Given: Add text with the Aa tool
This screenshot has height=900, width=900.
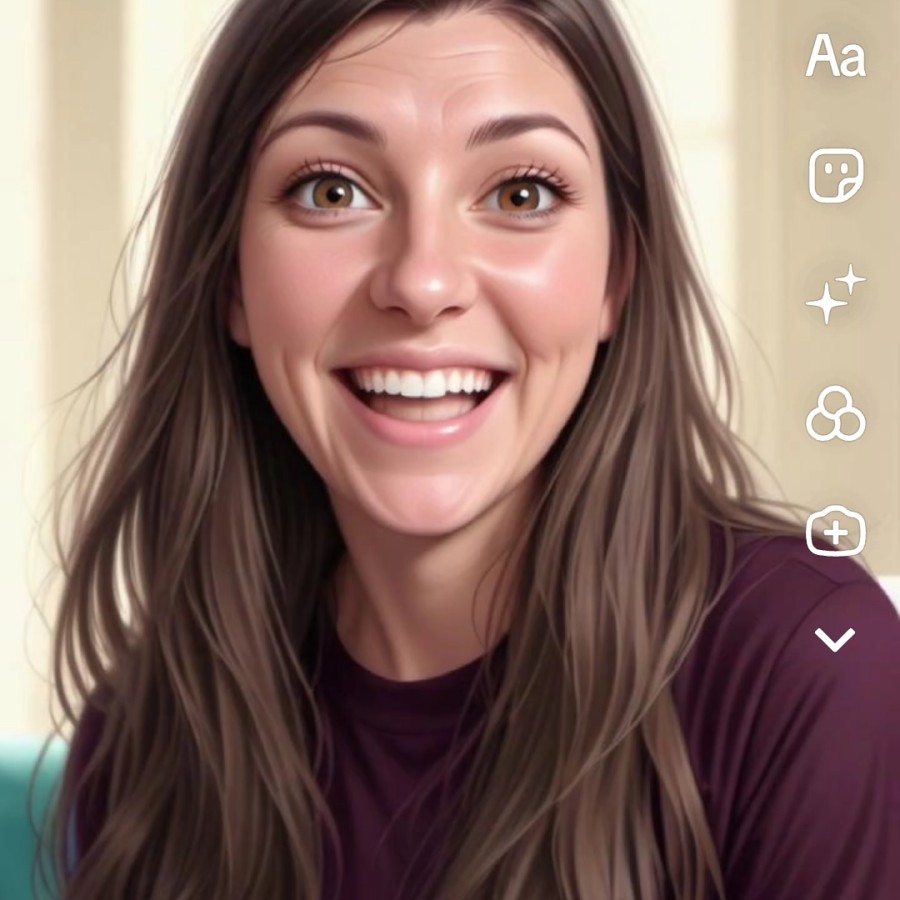Looking at the screenshot, I should click(x=835, y=57).
